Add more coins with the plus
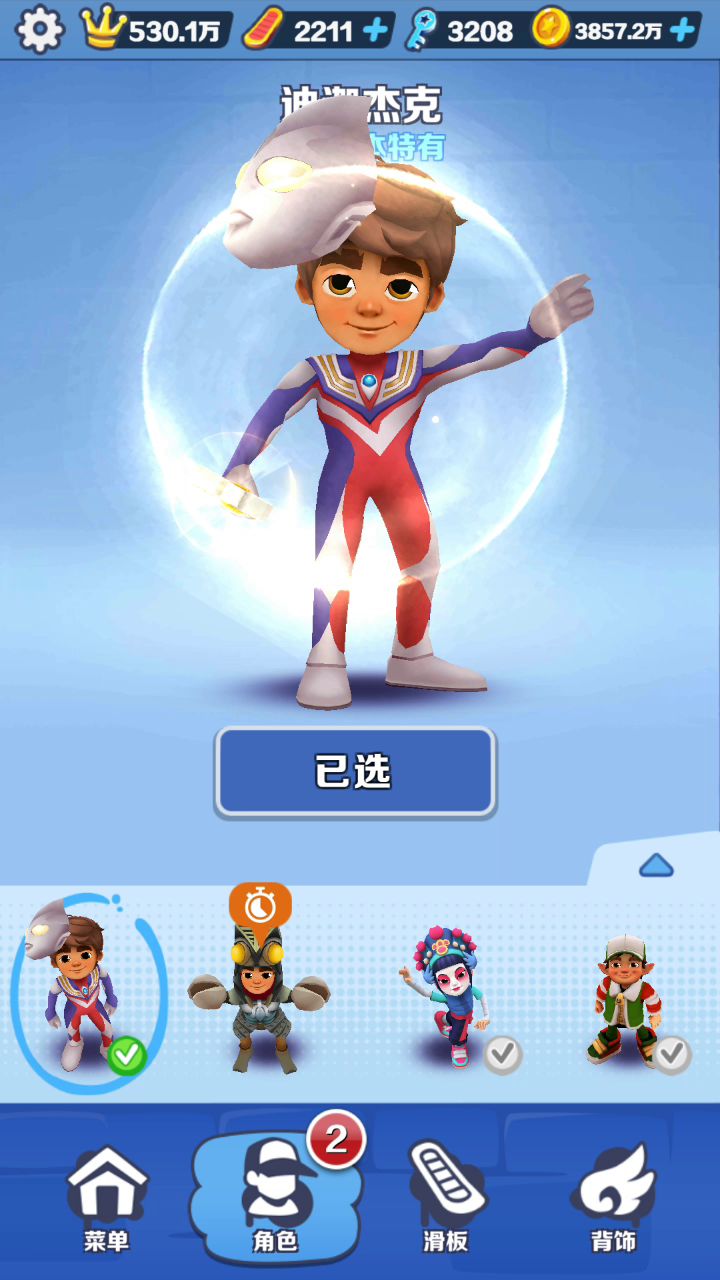The image size is (720, 1280). [682, 31]
